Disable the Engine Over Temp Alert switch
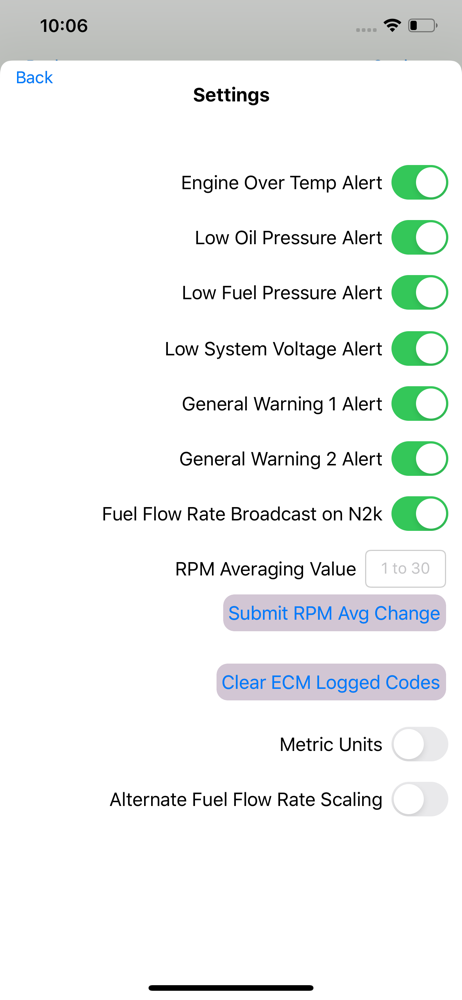The height and width of the screenshot is (1000, 462). (x=419, y=182)
